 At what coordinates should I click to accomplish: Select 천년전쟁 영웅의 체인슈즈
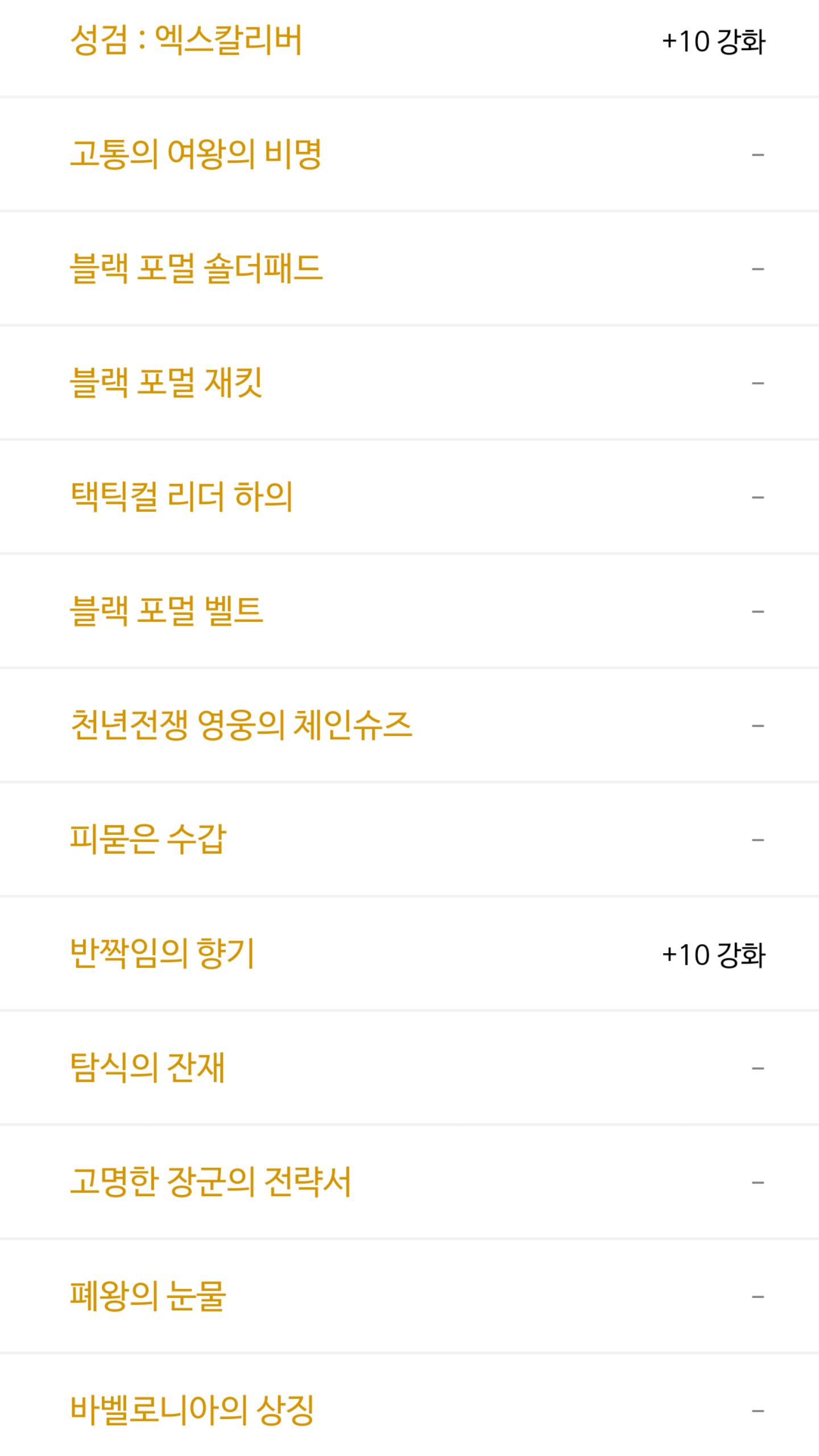[409, 726]
